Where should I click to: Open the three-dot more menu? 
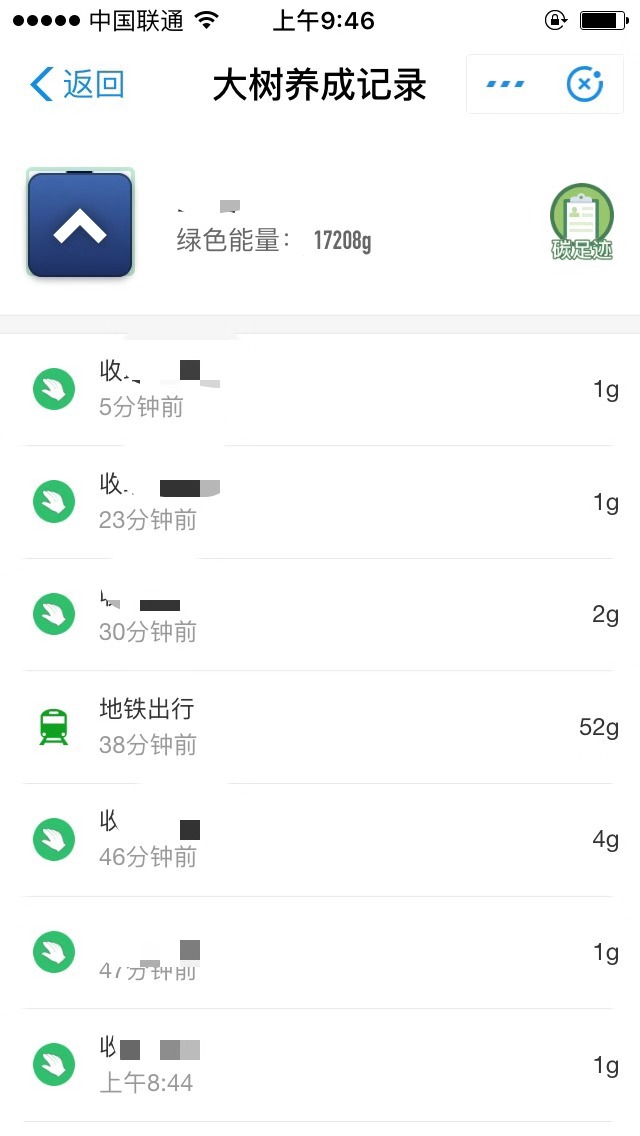pos(505,84)
